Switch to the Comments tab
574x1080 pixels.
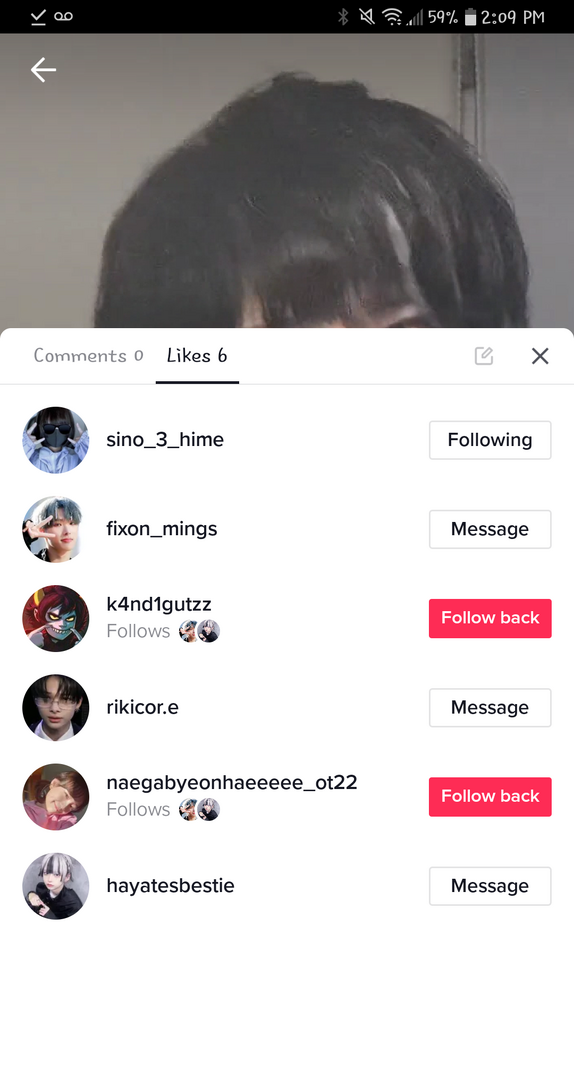pyautogui.click(x=88, y=355)
